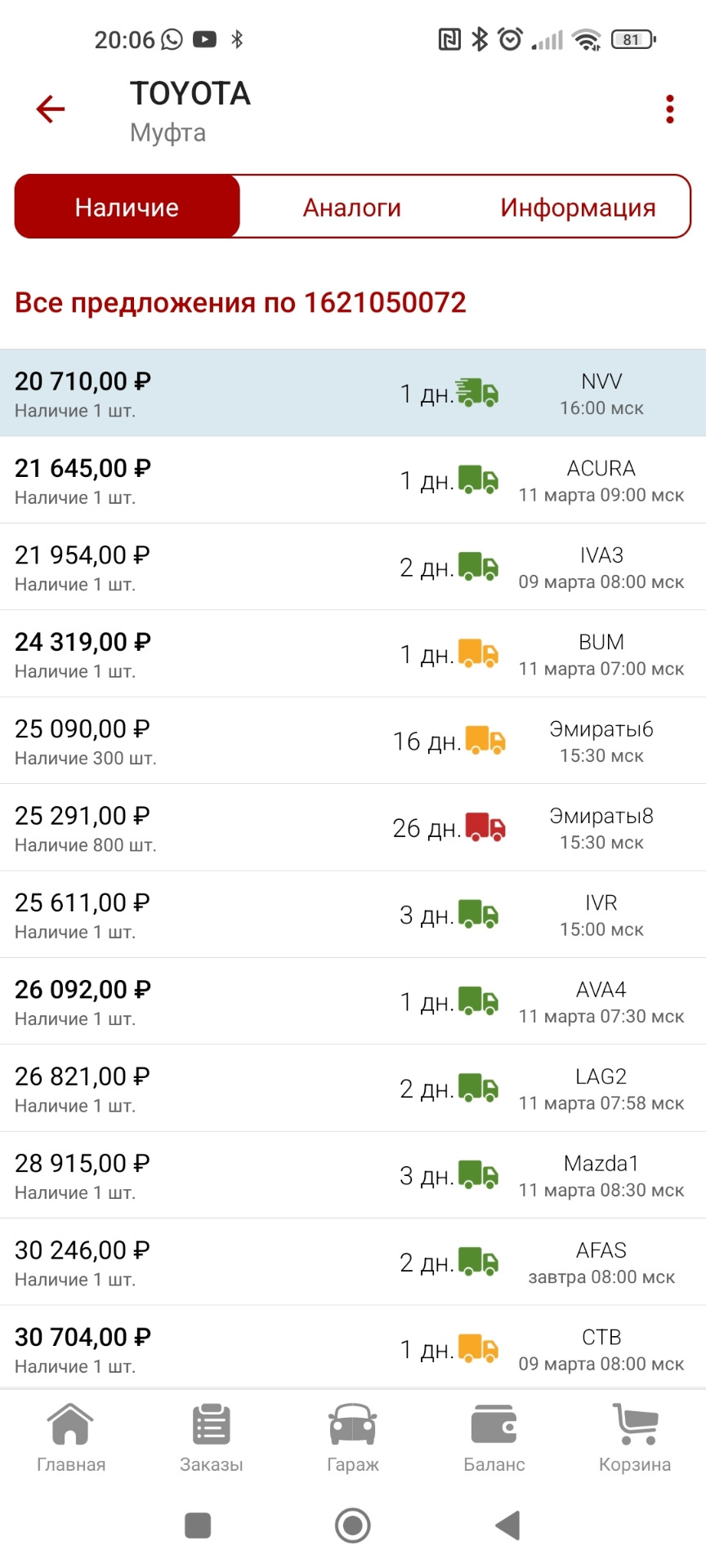Go back using the red arrow

click(x=51, y=109)
